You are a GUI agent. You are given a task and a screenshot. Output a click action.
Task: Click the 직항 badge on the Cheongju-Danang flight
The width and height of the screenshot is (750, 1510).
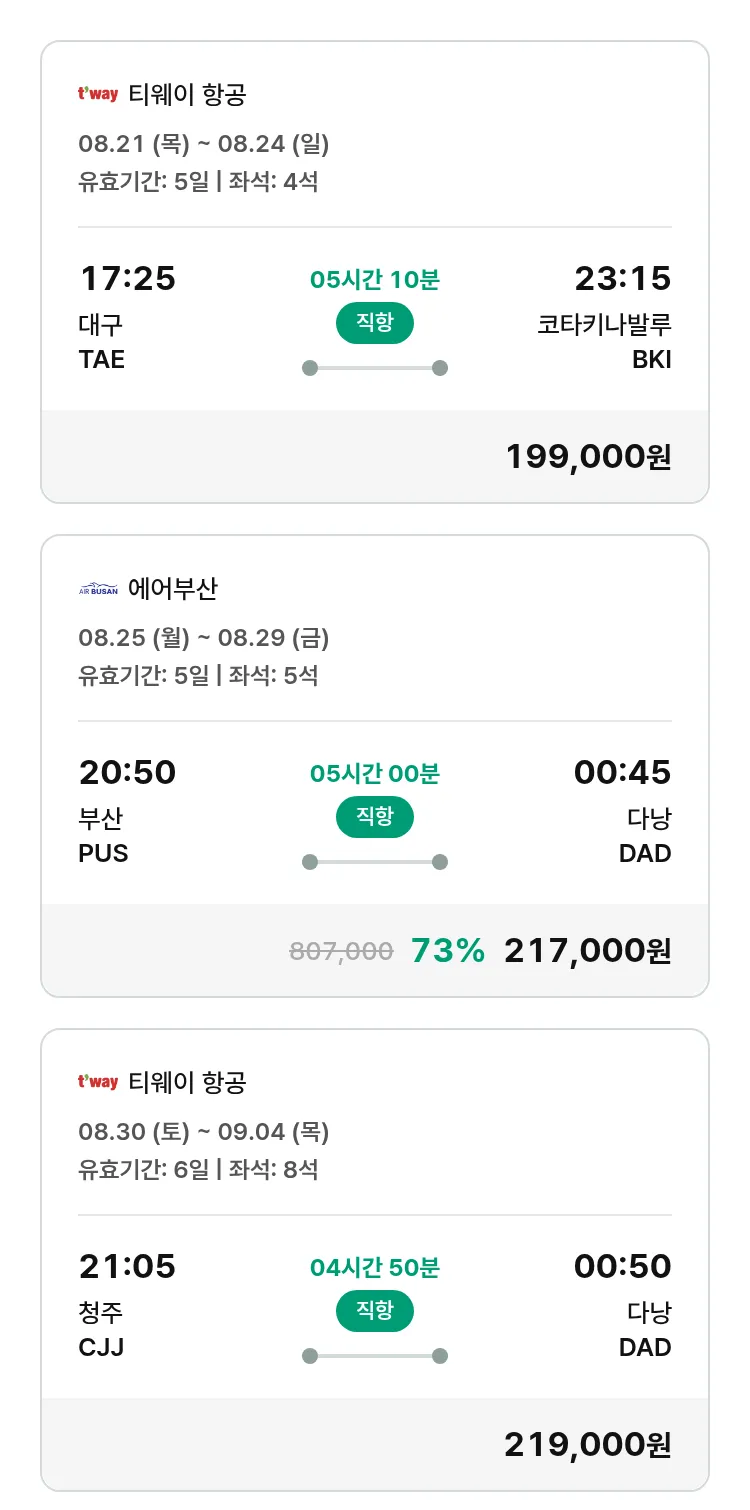point(374,1311)
